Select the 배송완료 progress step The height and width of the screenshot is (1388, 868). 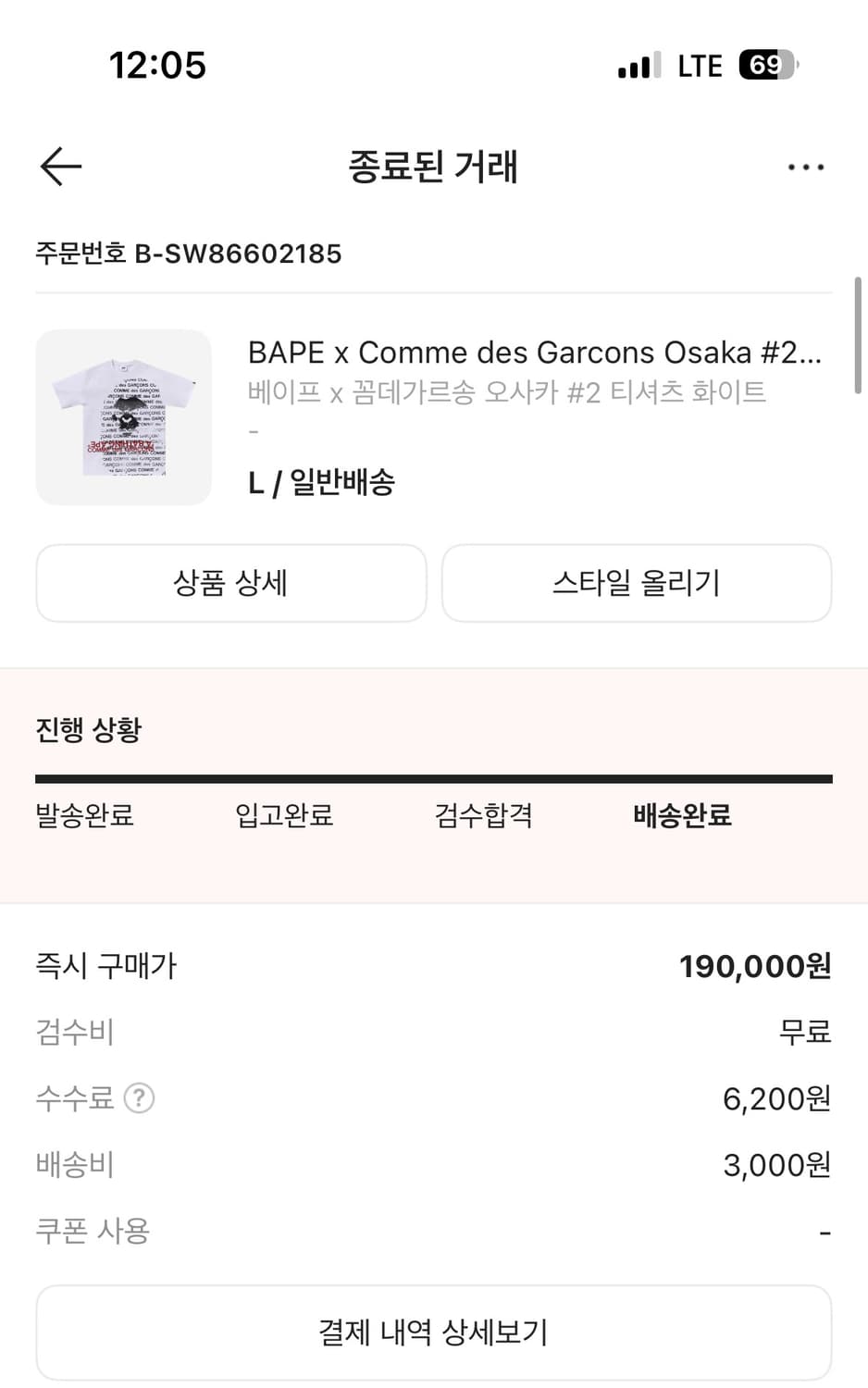coord(682,816)
